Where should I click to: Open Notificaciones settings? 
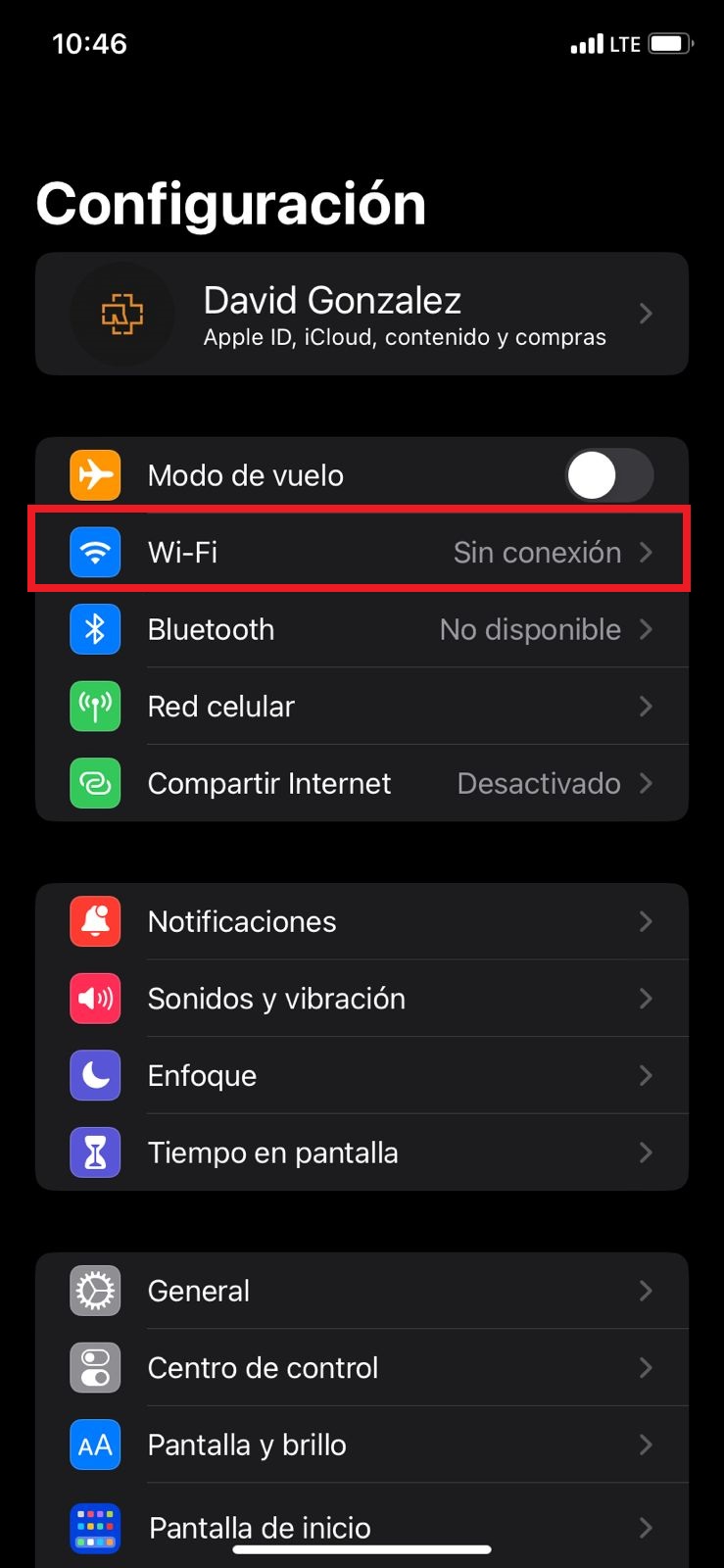362,921
